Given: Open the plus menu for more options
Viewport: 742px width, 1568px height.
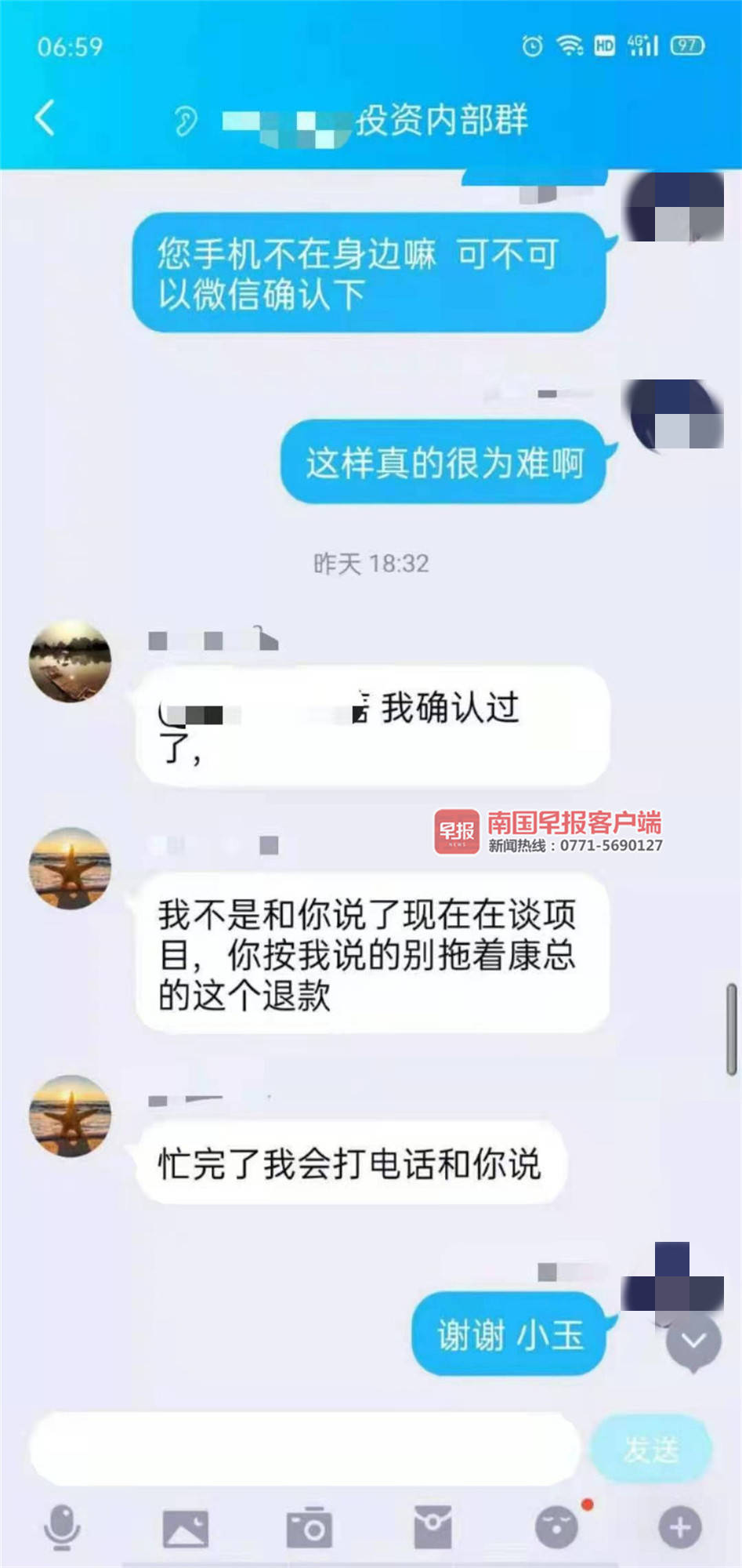Looking at the screenshot, I should click(680, 1527).
